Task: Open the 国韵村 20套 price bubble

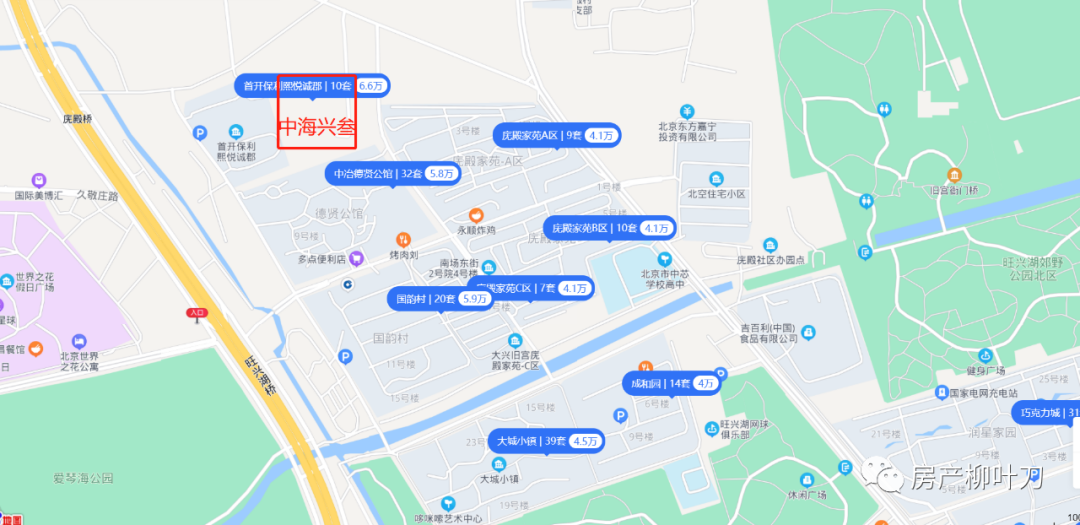Action: [441, 299]
